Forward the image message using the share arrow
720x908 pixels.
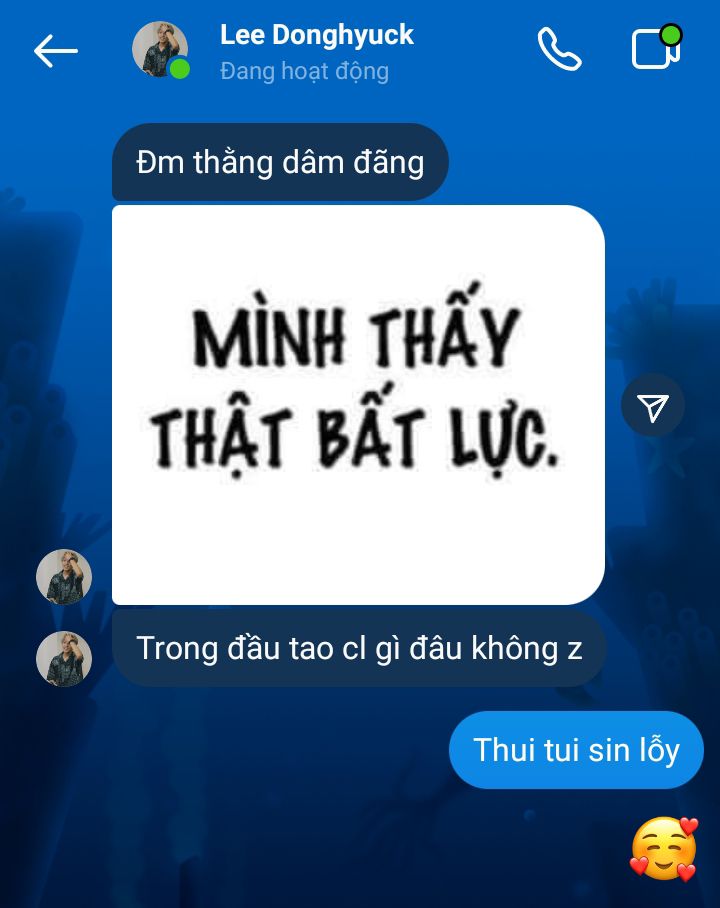point(652,406)
